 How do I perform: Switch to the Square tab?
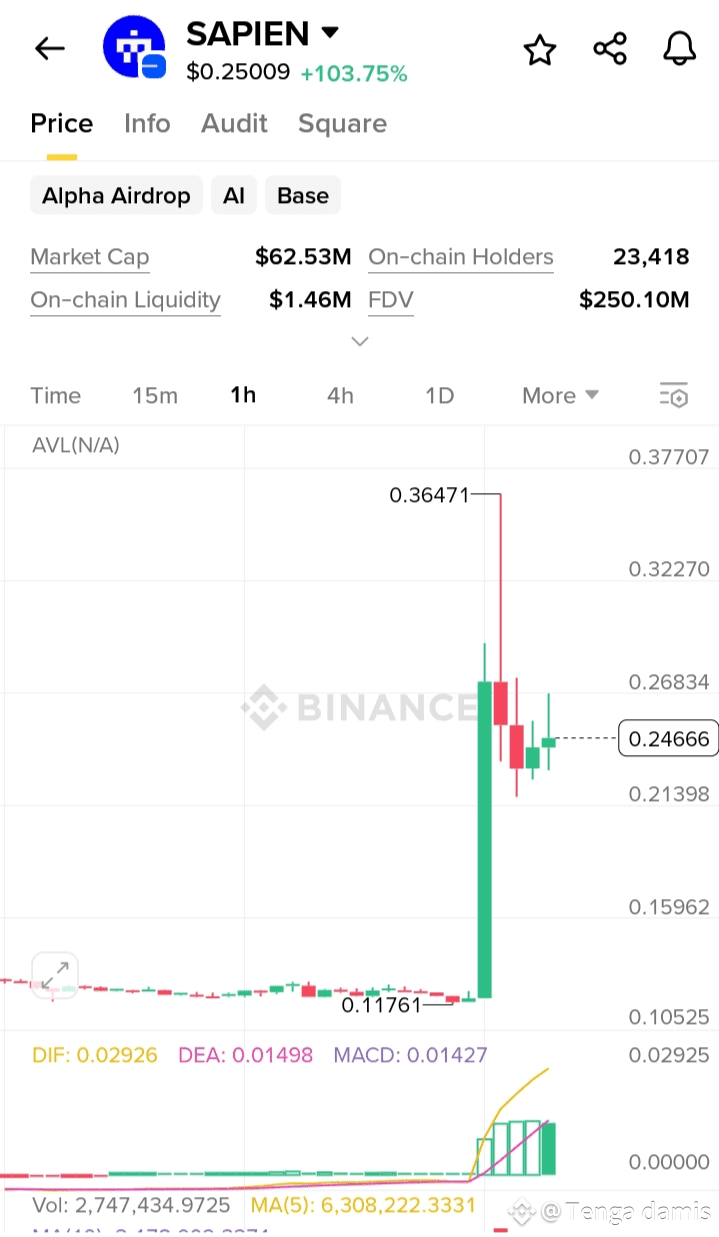342,124
